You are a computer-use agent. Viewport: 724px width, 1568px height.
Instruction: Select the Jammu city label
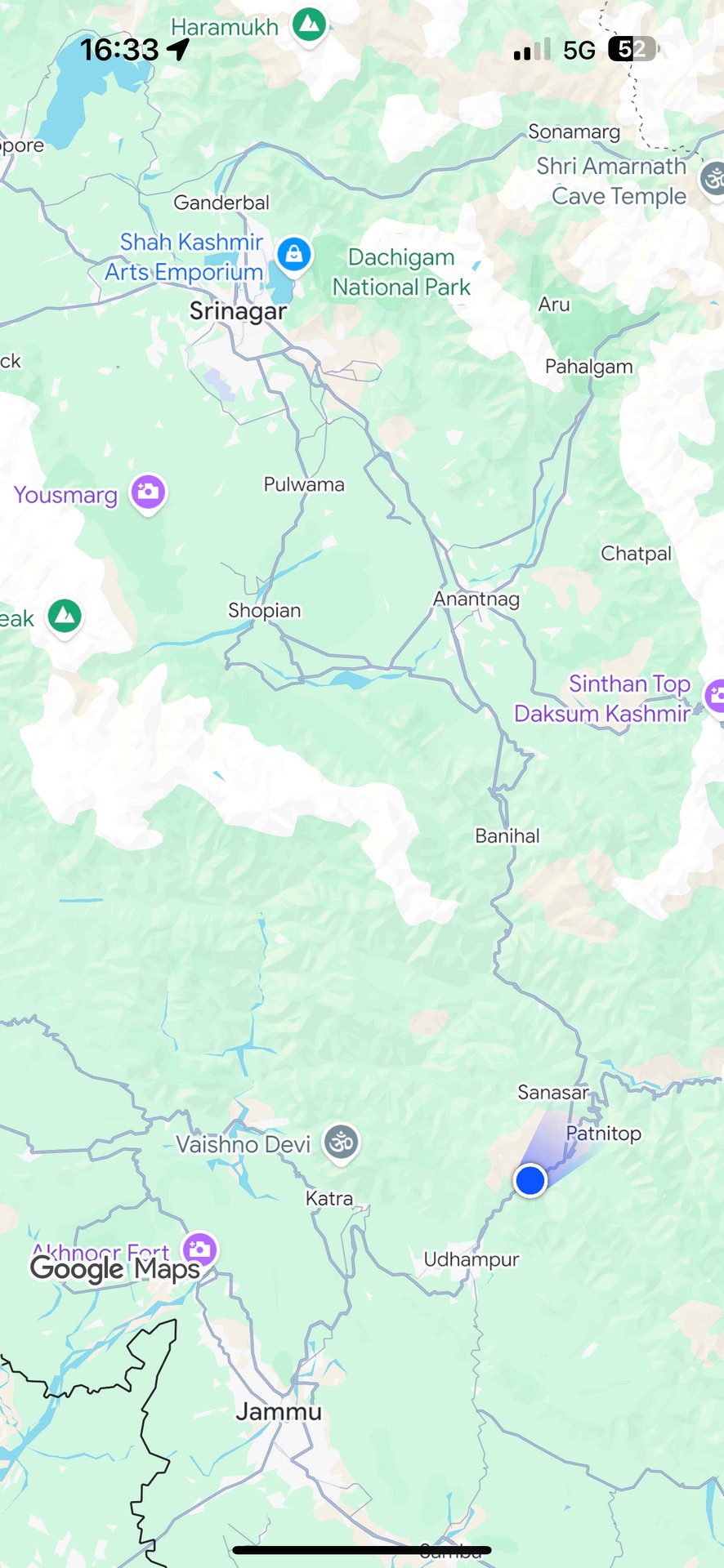click(279, 1412)
